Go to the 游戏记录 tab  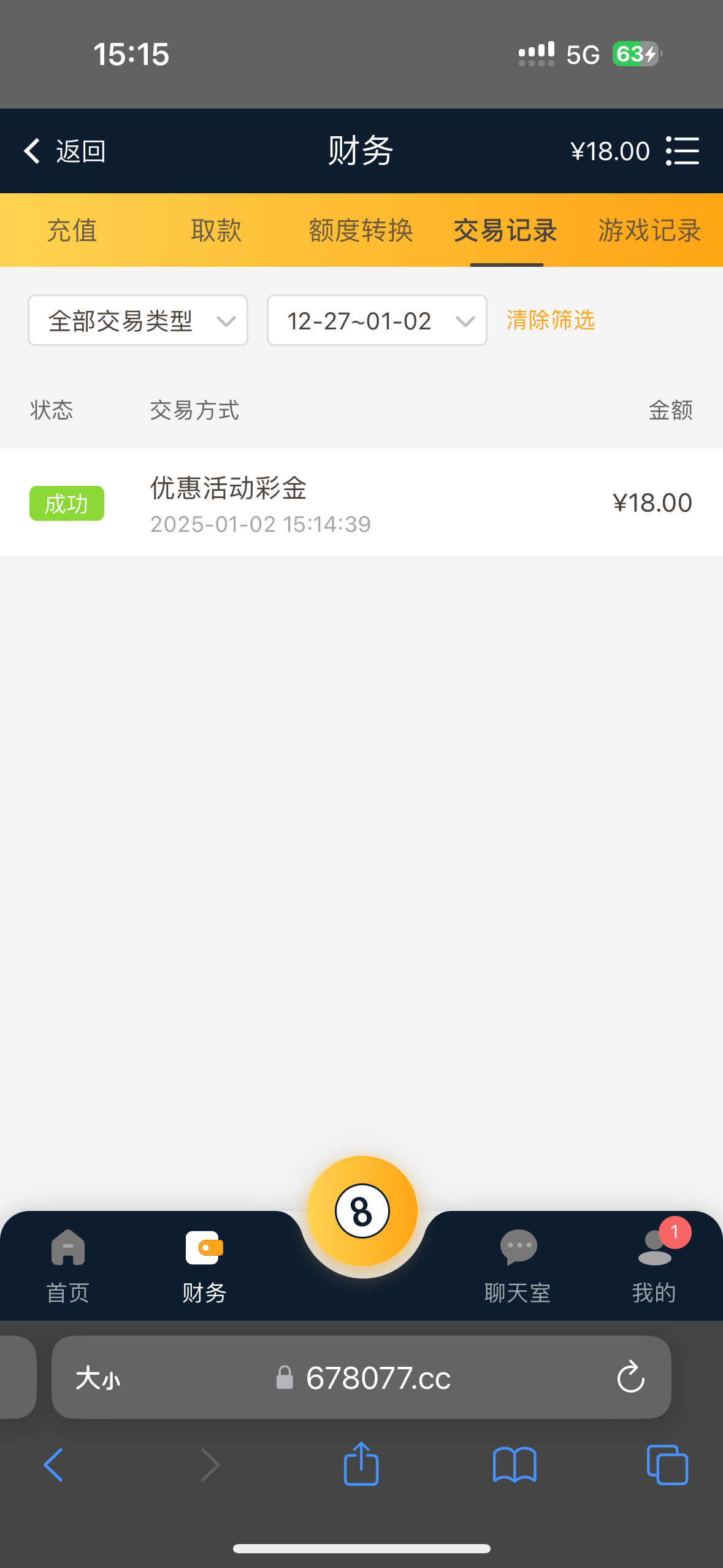click(649, 231)
